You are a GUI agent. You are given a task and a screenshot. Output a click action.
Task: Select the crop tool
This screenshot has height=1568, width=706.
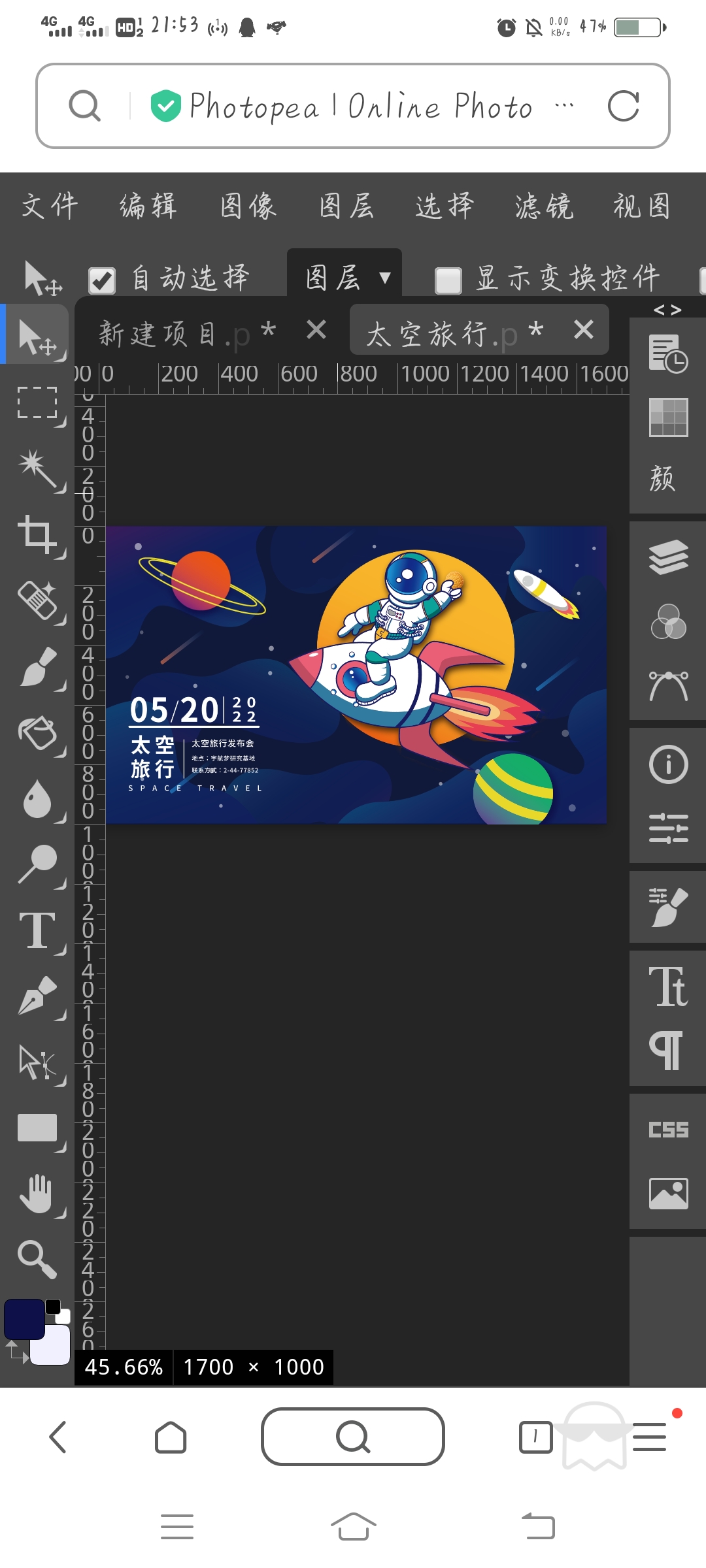(38, 534)
